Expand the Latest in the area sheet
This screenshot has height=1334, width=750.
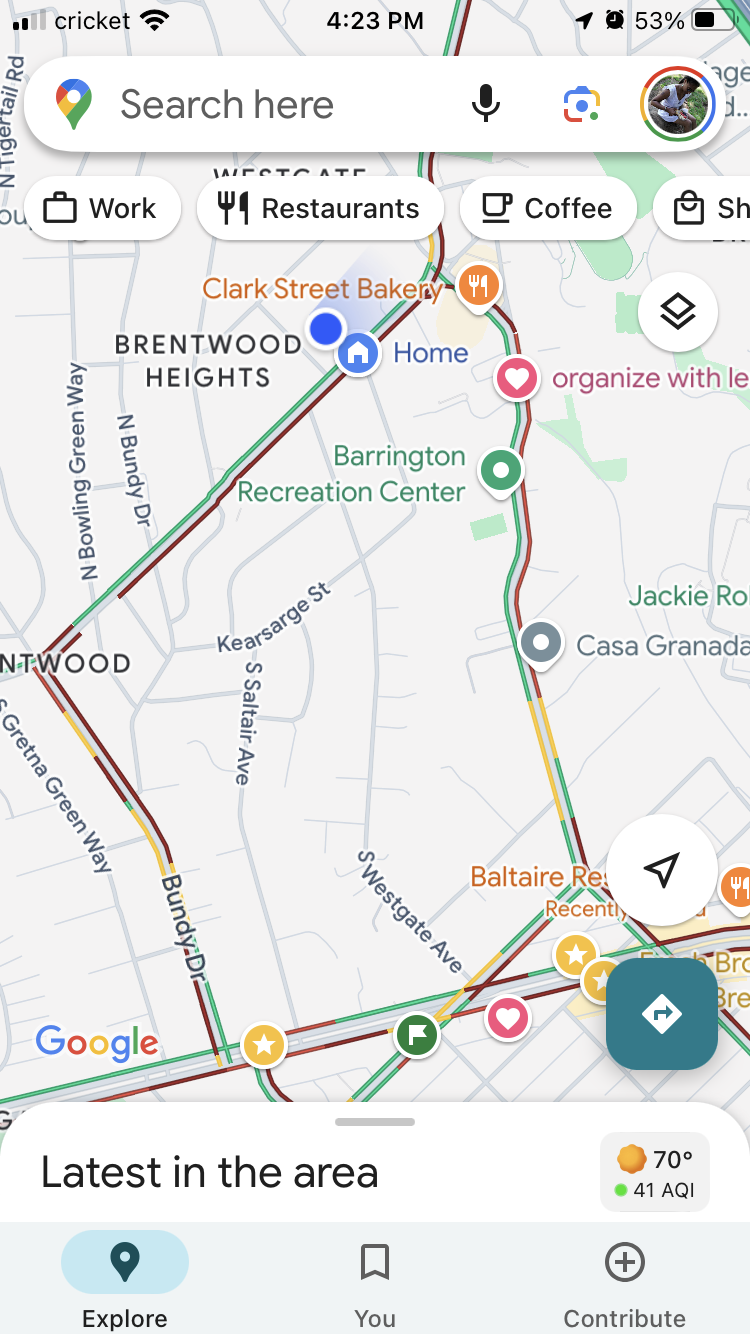[x=375, y=1122]
